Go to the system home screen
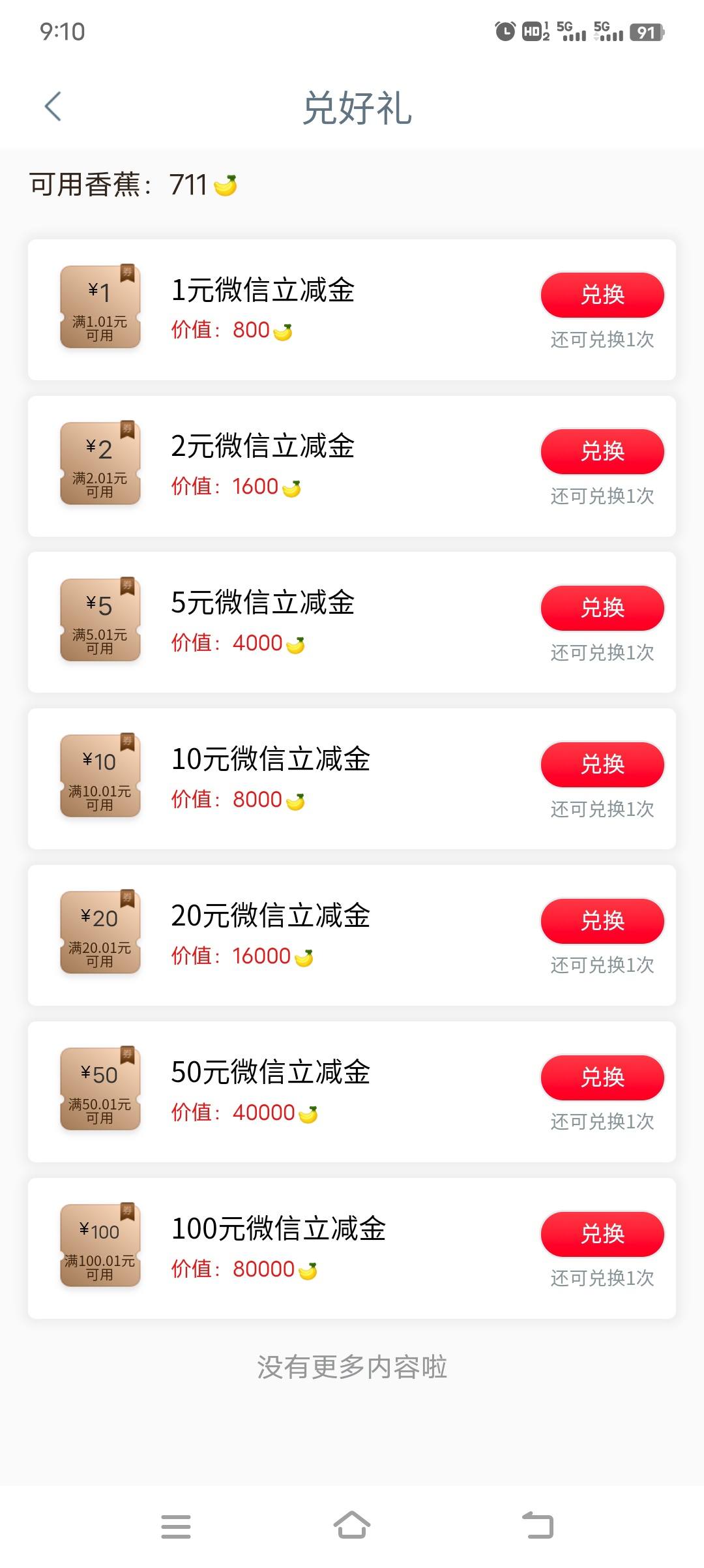The image size is (704, 1568). (352, 1526)
